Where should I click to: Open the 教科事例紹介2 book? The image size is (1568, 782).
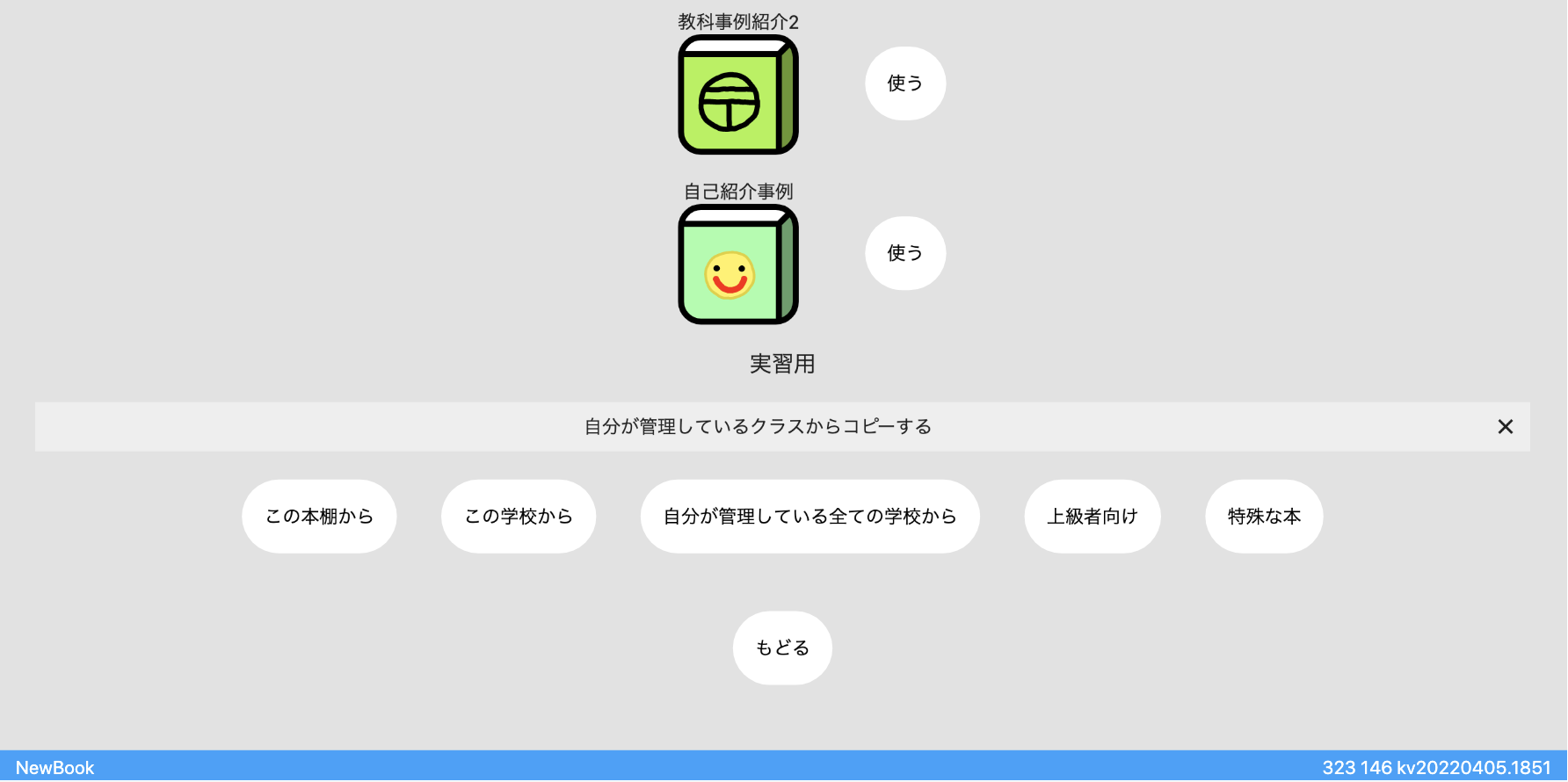tap(737, 96)
